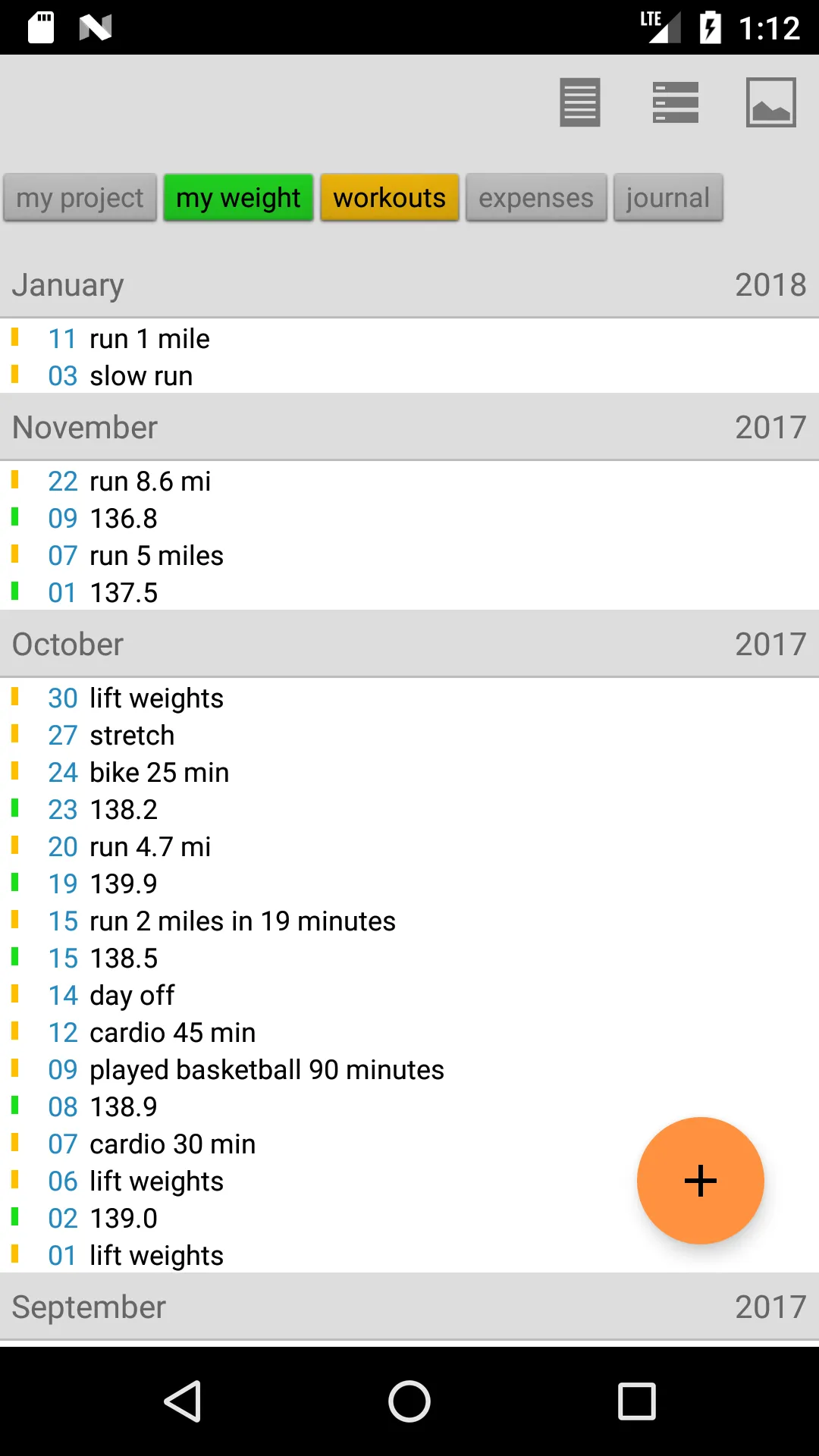The image size is (819, 1456).
Task: Open the "cardio 45 min" entry
Action: click(x=409, y=1032)
